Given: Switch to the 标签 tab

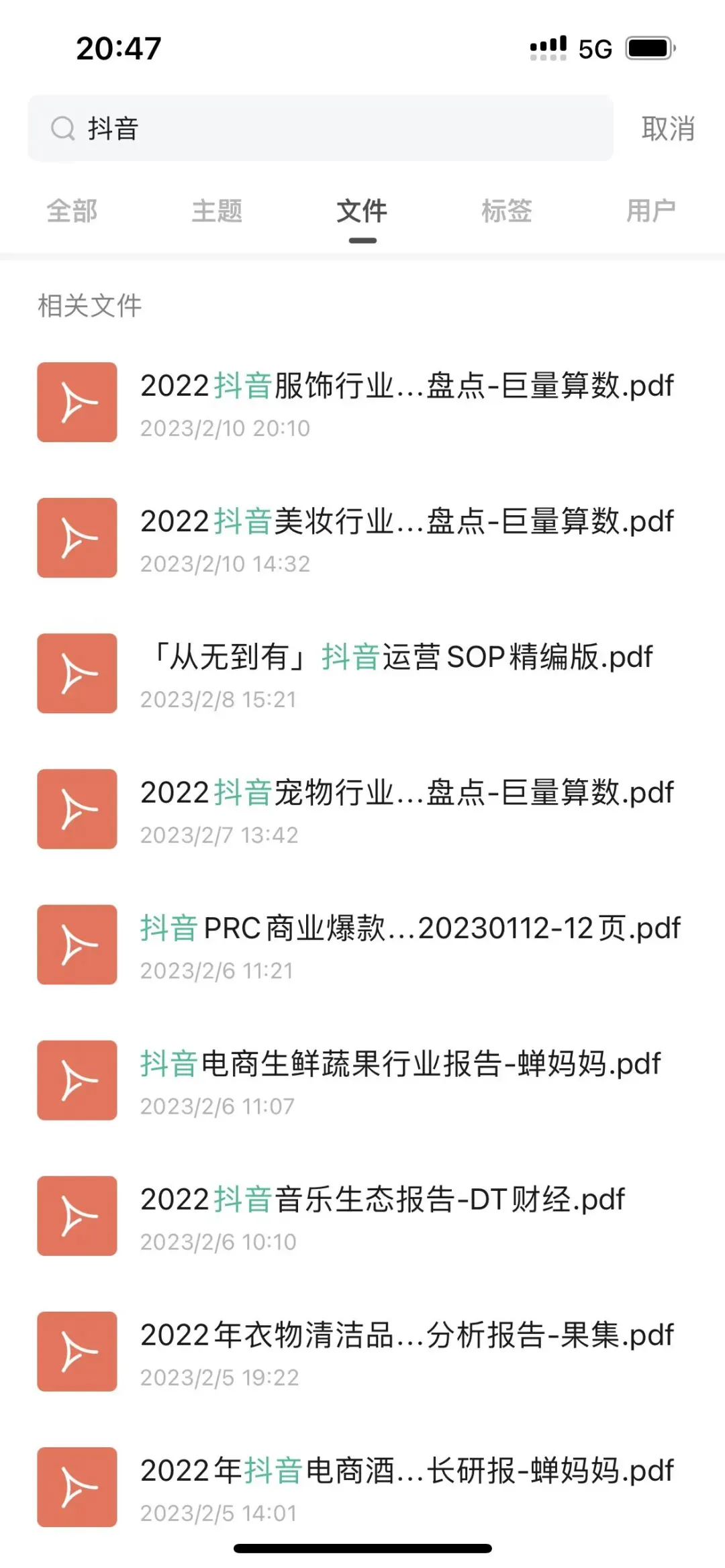Looking at the screenshot, I should coord(507,211).
